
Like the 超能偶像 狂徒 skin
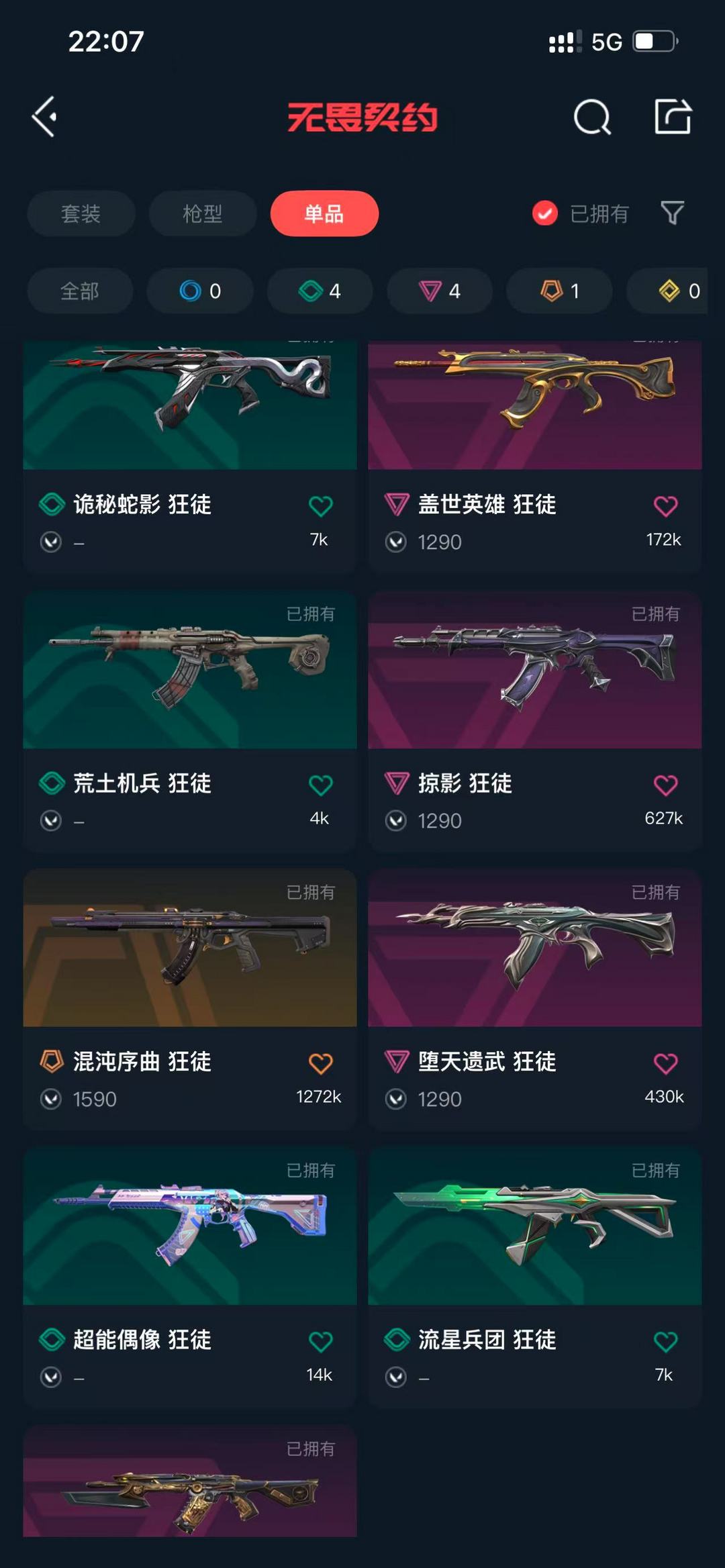(320, 1341)
